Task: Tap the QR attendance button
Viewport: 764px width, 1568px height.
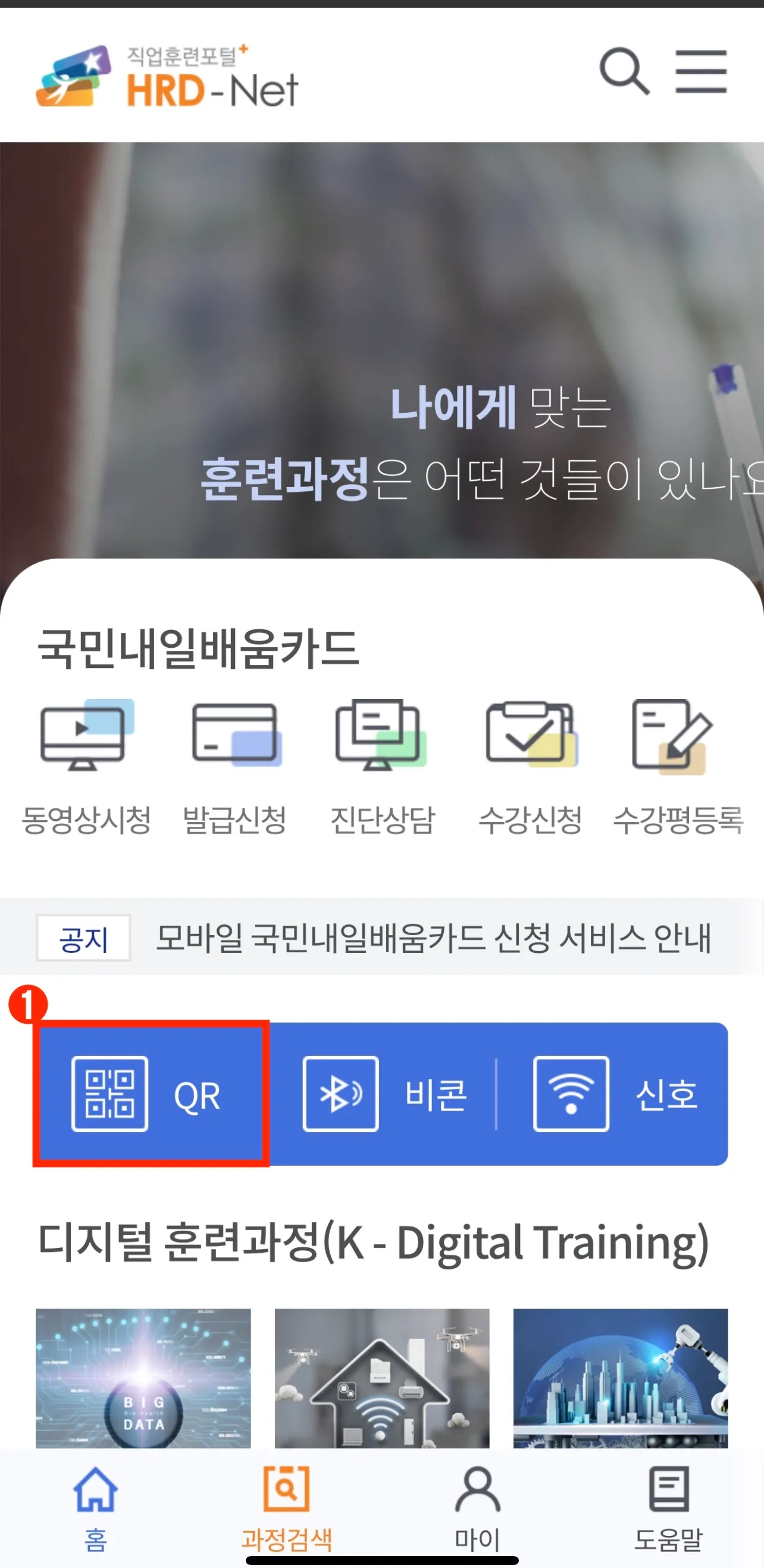Action: tap(151, 1094)
